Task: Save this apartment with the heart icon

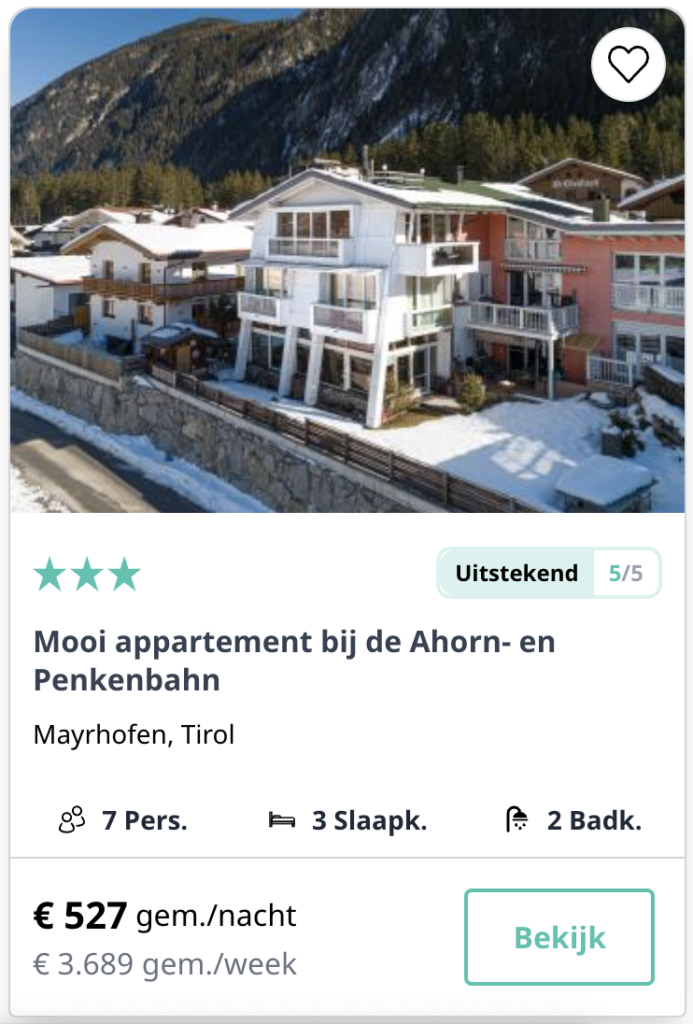Action: coord(628,65)
